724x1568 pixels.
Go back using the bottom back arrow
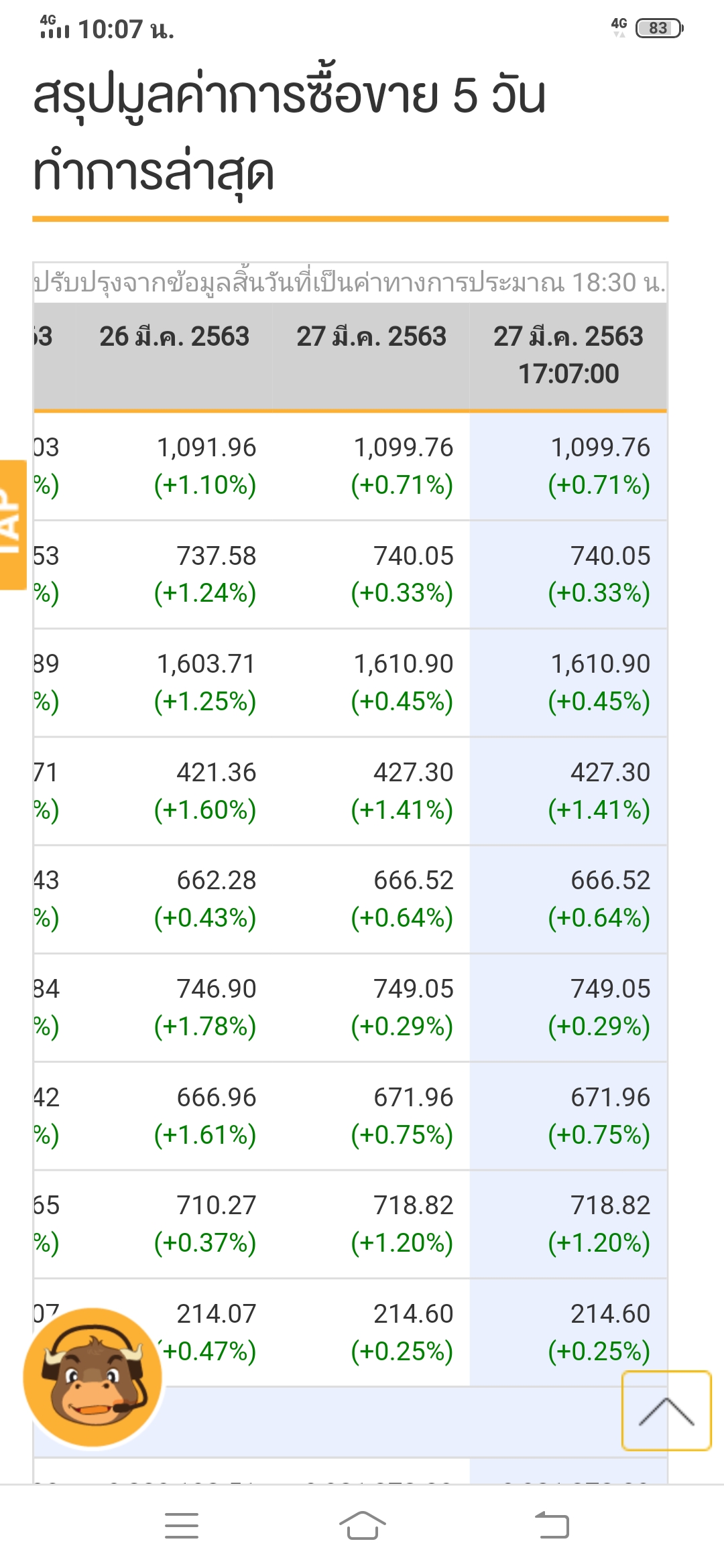pyautogui.click(x=552, y=1526)
